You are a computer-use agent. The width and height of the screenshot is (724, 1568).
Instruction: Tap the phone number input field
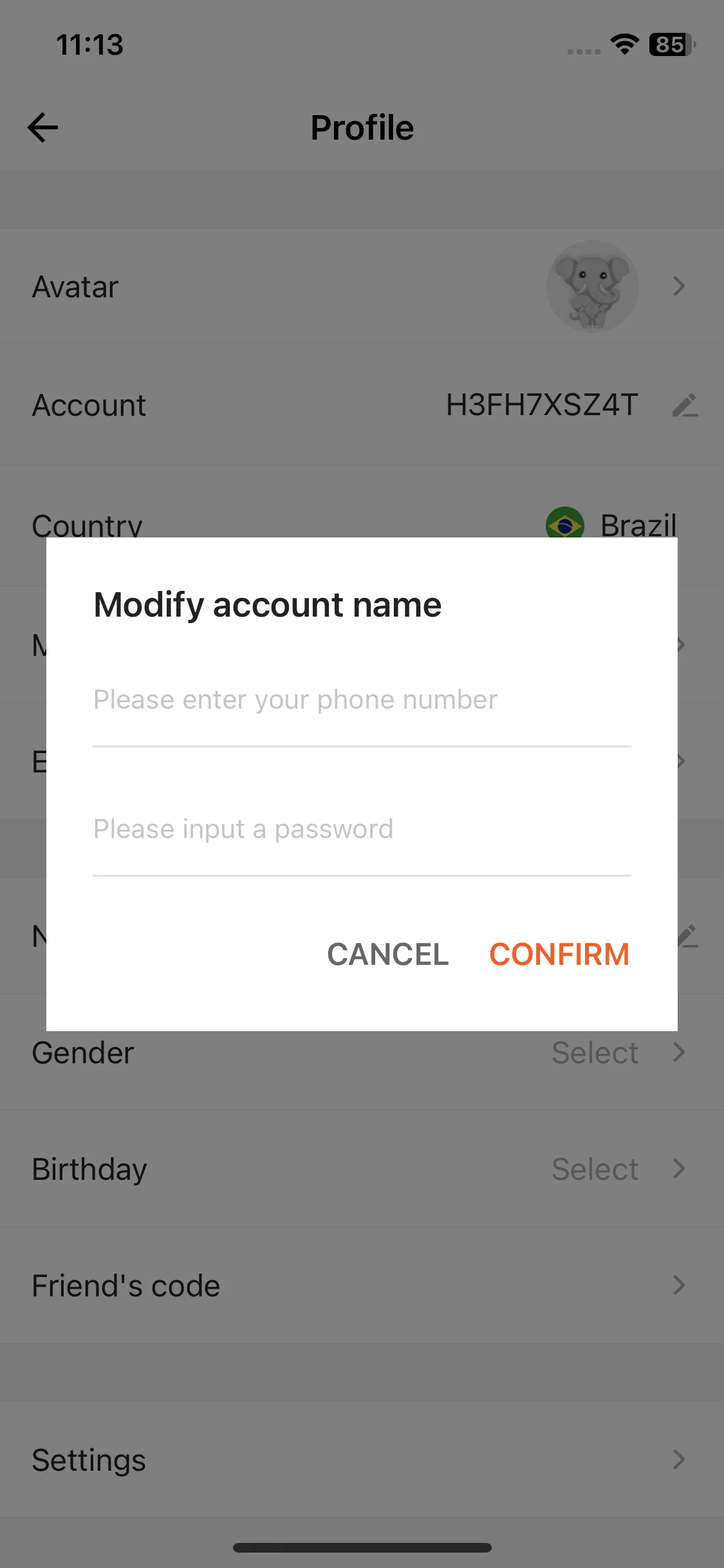pyautogui.click(x=362, y=701)
